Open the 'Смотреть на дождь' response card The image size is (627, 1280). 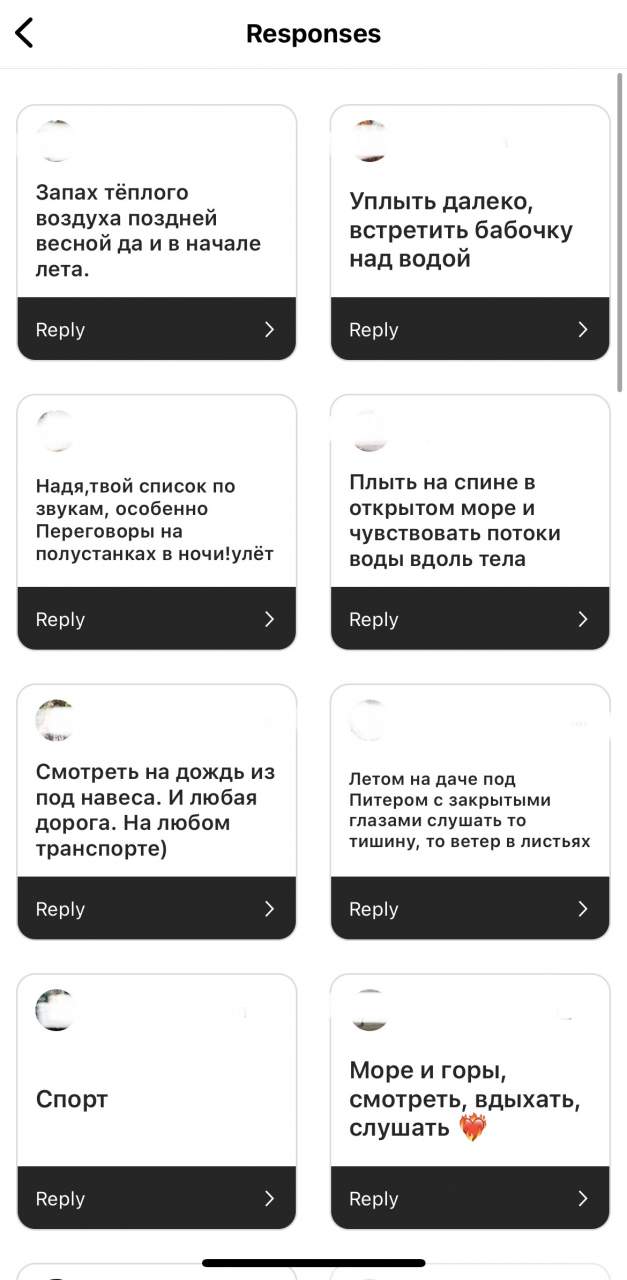[x=155, y=810]
